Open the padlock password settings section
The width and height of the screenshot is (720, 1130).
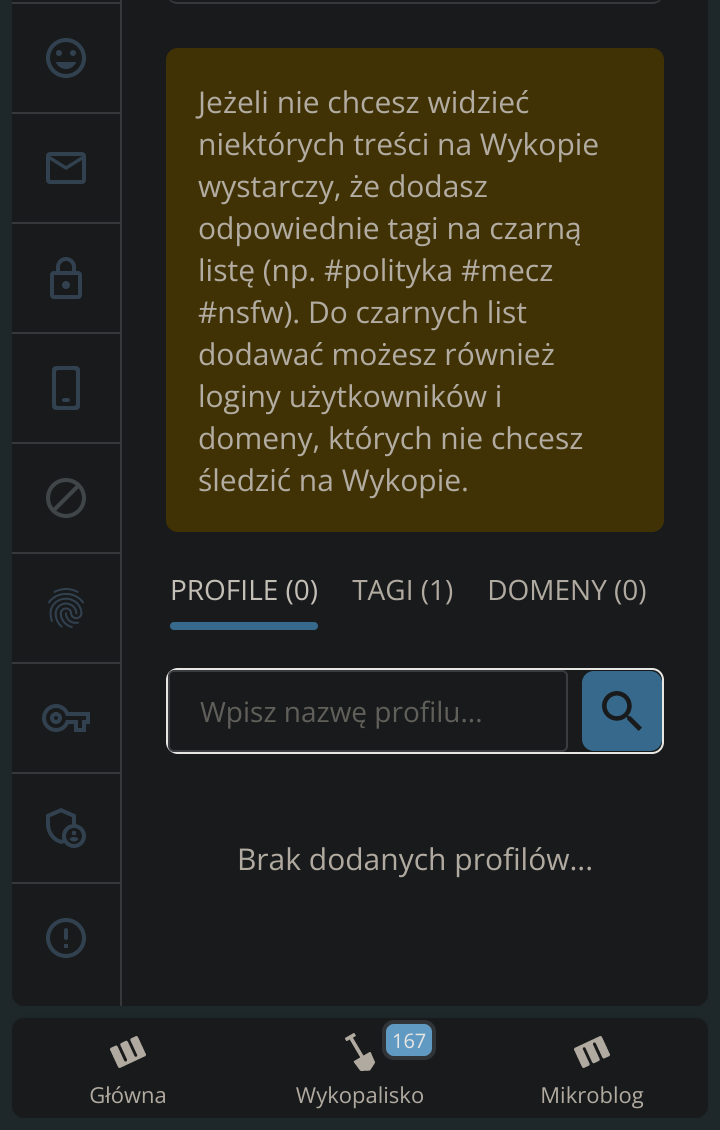[x=66, y=278]
